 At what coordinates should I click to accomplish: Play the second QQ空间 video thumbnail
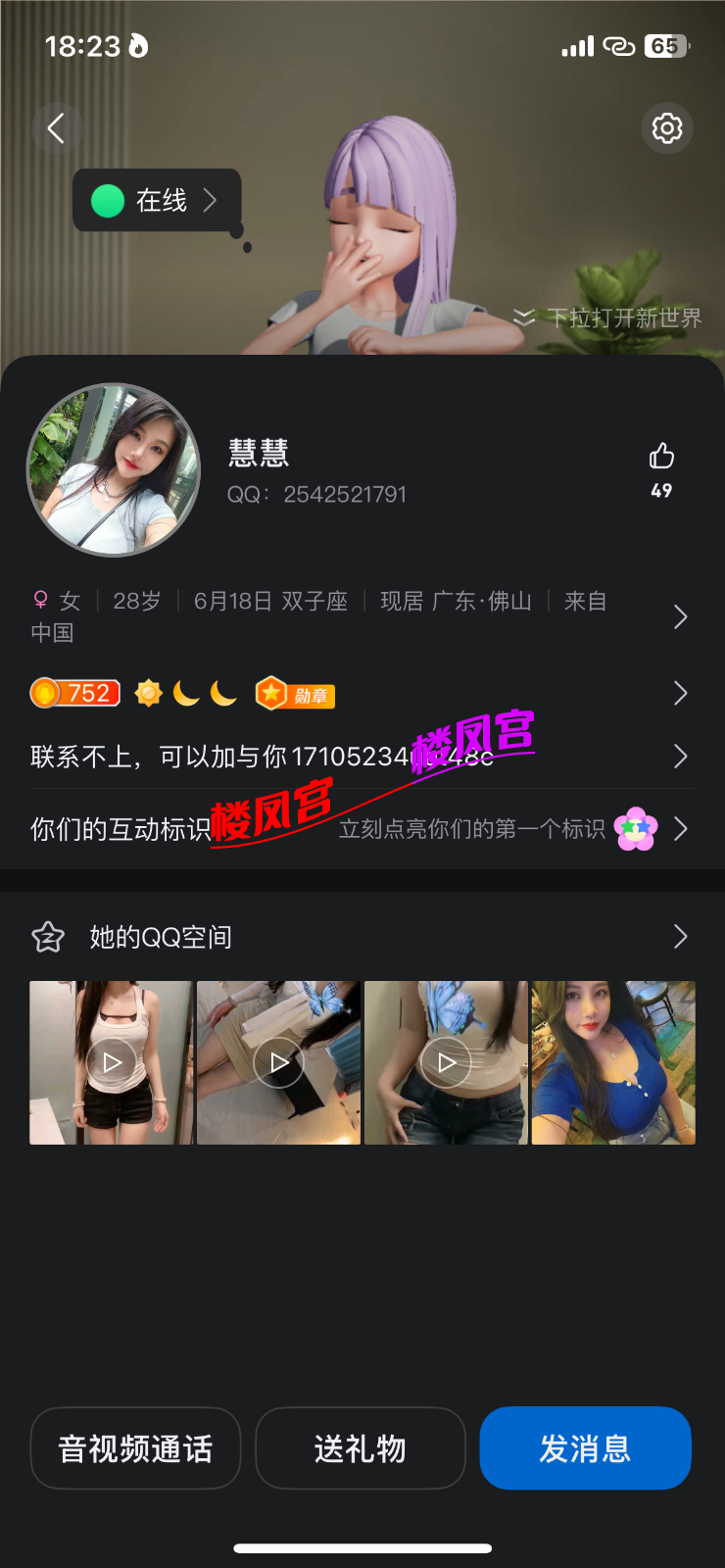(x=279, y=1062)
